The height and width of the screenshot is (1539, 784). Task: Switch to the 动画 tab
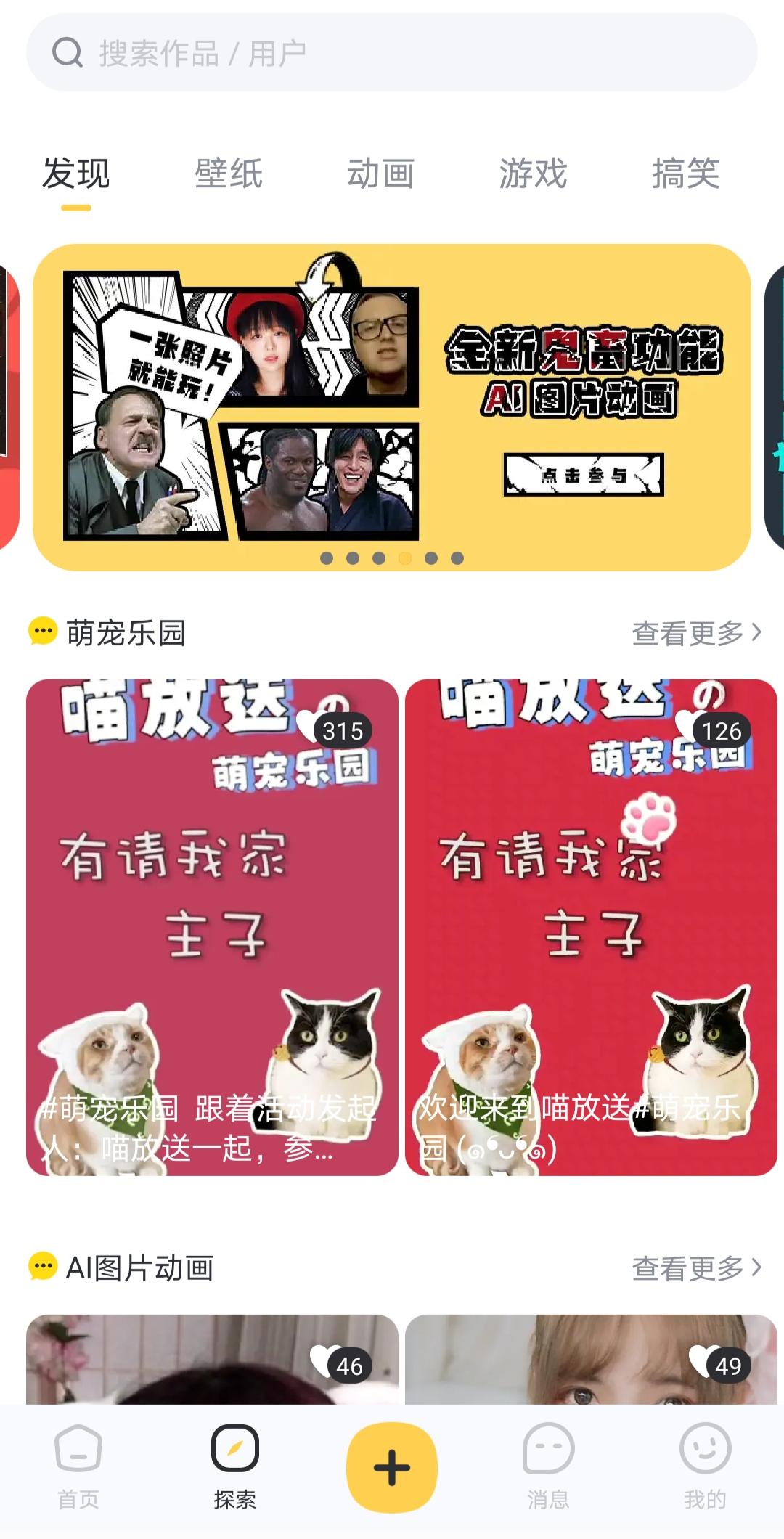(x=380, y=174)
